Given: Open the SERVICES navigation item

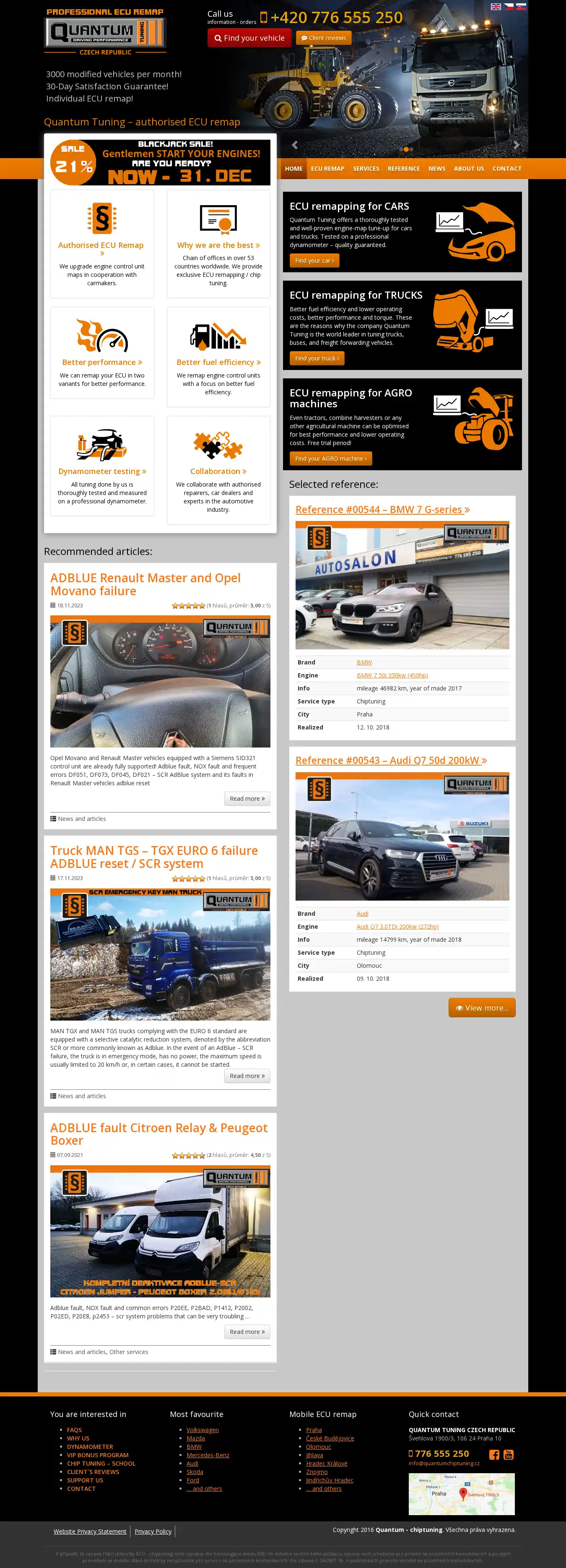Looking at the screenshot, I should tap(366, 169).
